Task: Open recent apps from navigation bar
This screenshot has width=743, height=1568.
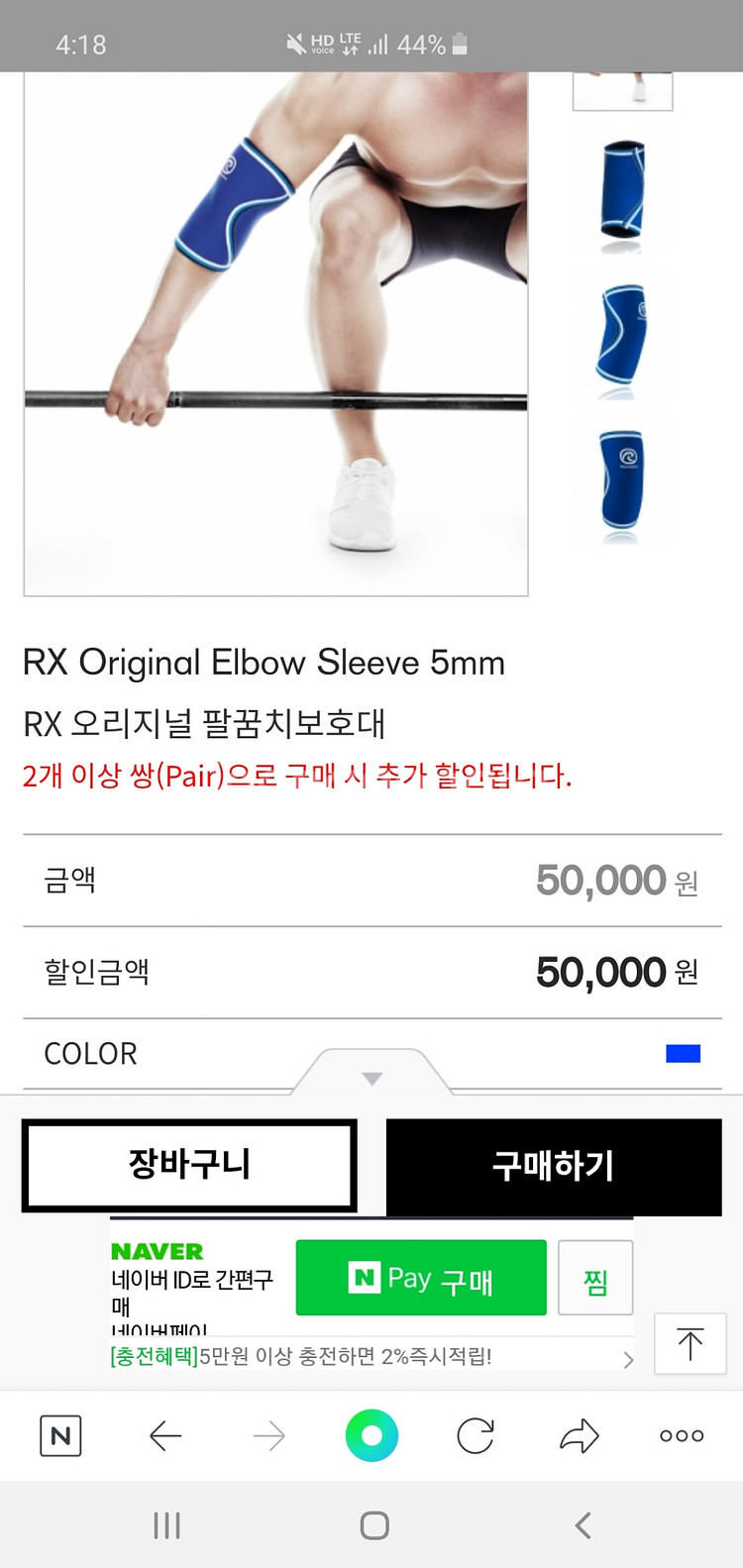Action: 166,1525
